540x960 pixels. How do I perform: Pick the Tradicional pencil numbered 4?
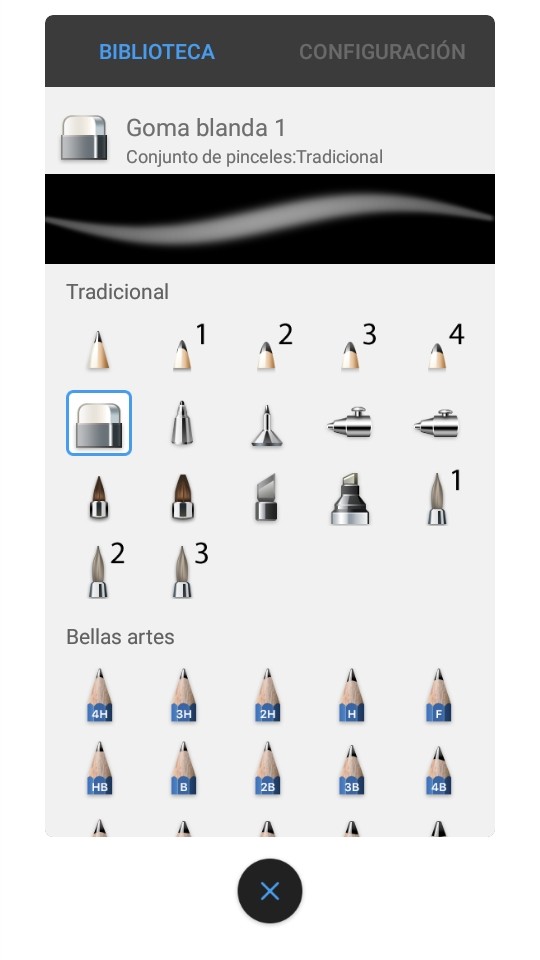click(x=437, y=350)
